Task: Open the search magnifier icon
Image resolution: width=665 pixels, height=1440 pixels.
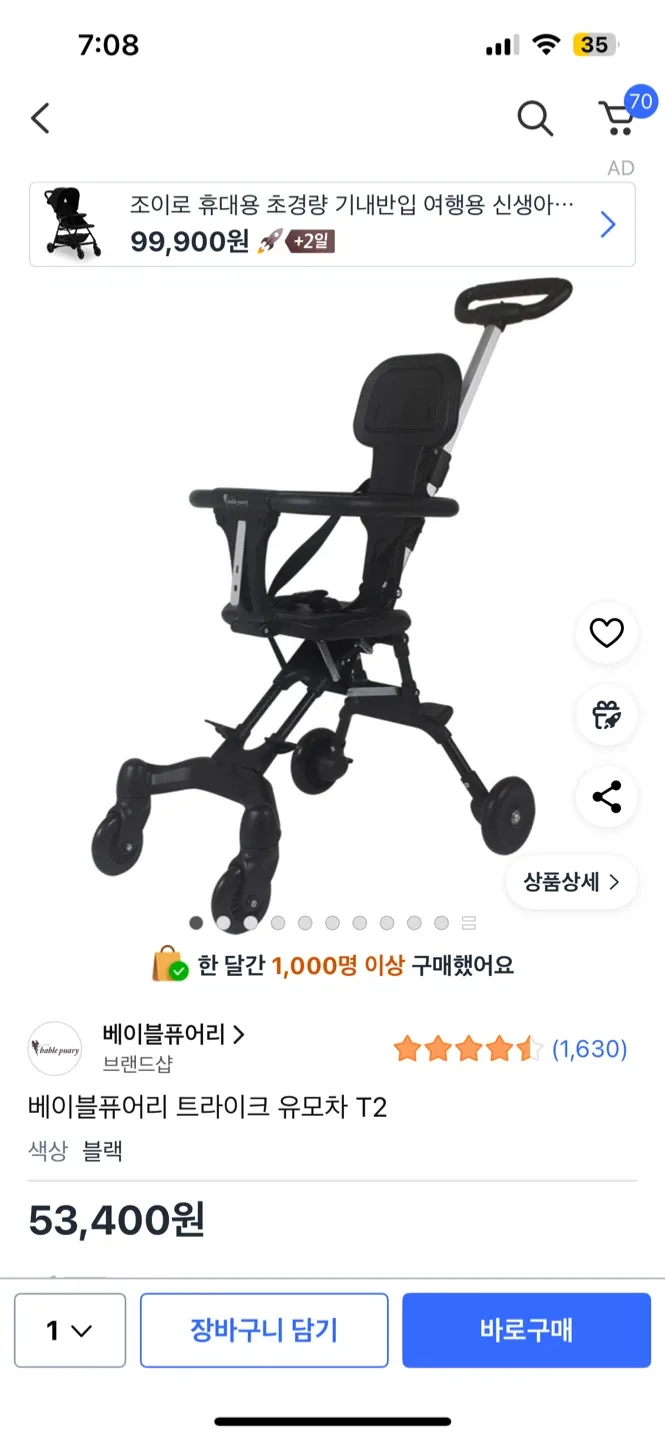Action: point(535,119)
